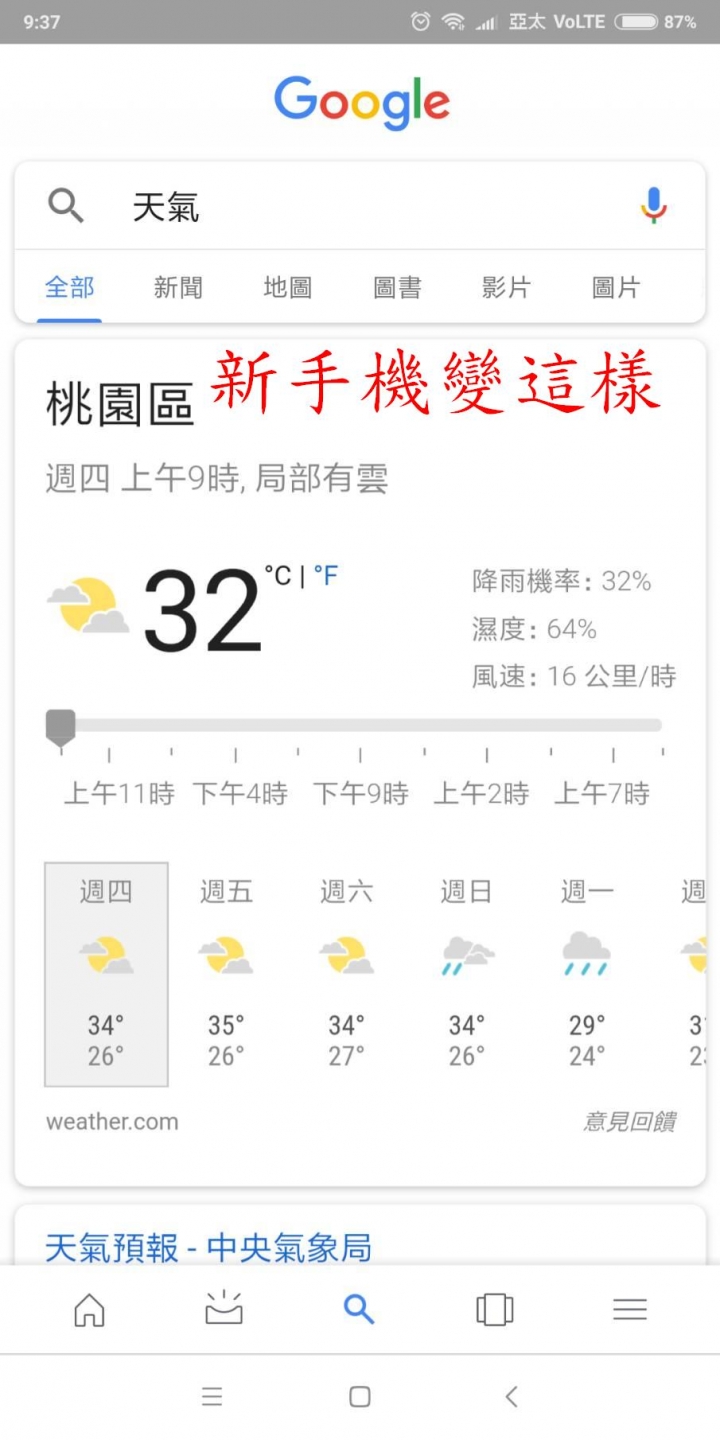The height and width of the screenshot is (1440, 720).
Task: Switch to the 新聞 tab
Action: tap(178, 288)
